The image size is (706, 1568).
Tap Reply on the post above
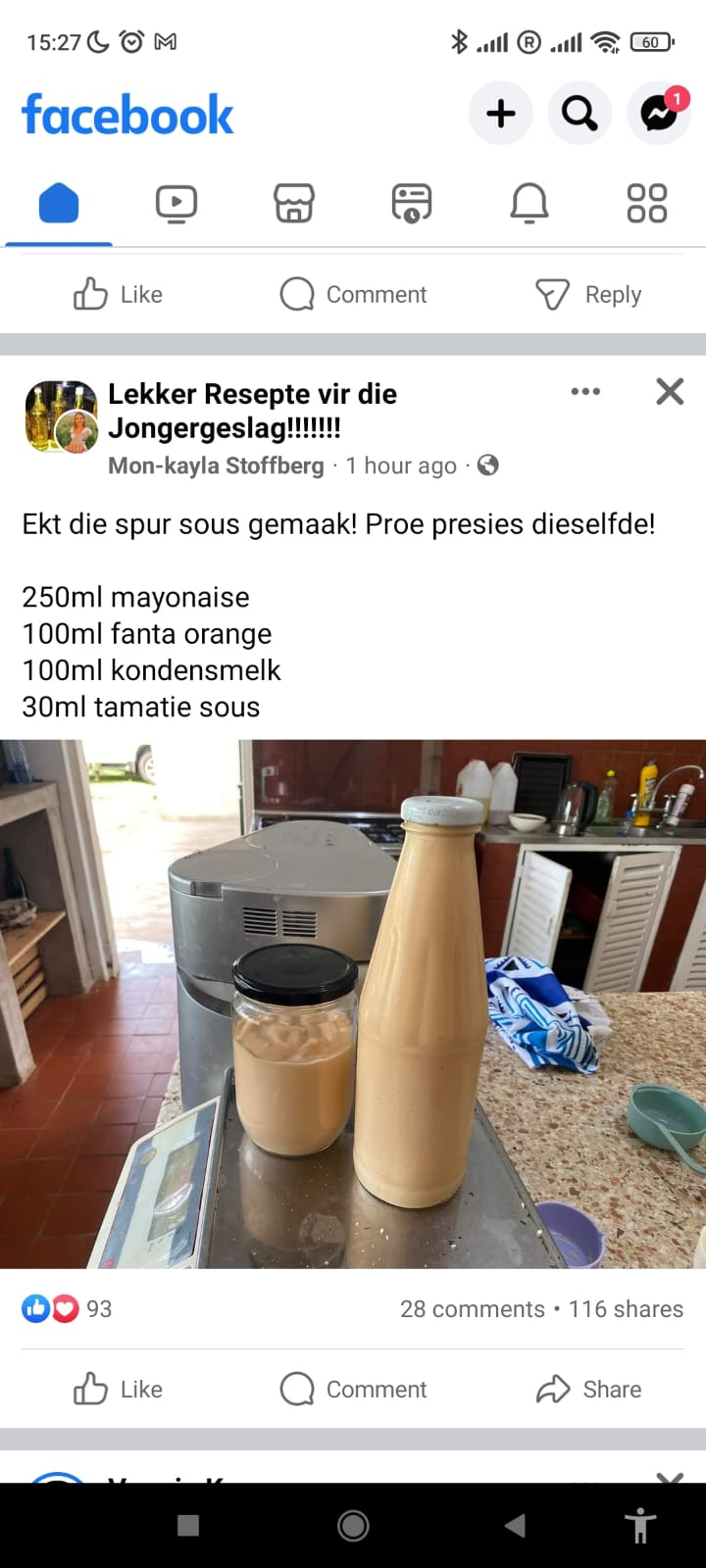coord(588,294)
